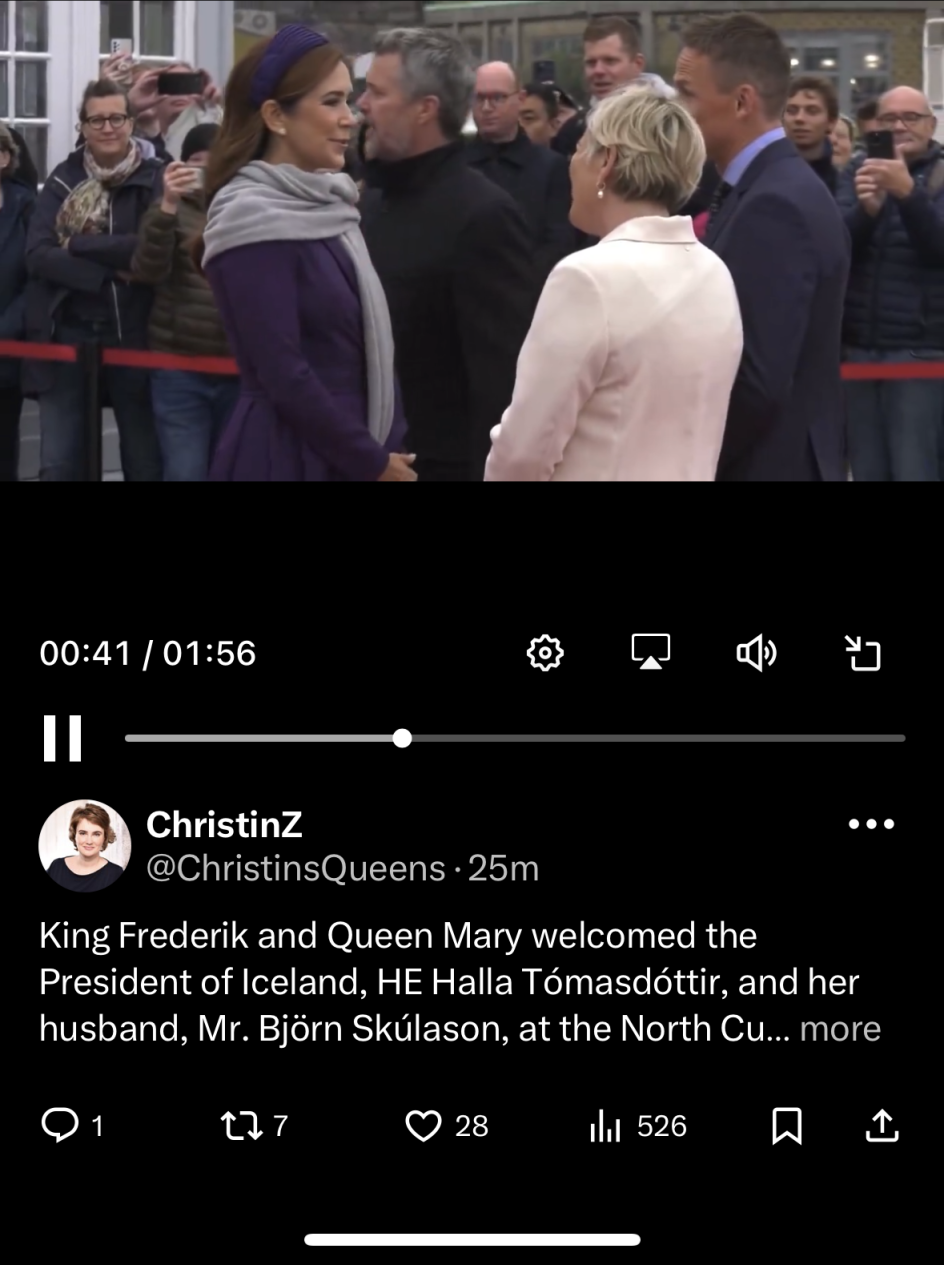Viewport: 944px width, 1265px height.
Task: Bookmark this post
Action: 787,1127
